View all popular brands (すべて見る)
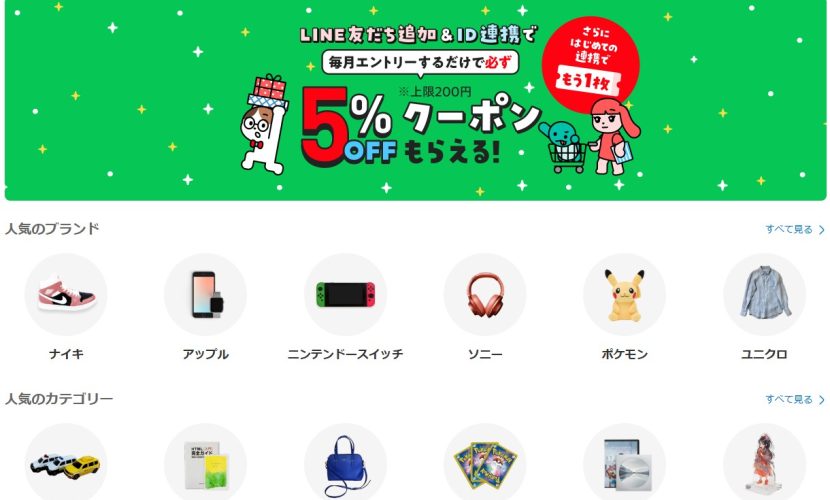Screen dimensions: 830x500 [x=794, y=229]
